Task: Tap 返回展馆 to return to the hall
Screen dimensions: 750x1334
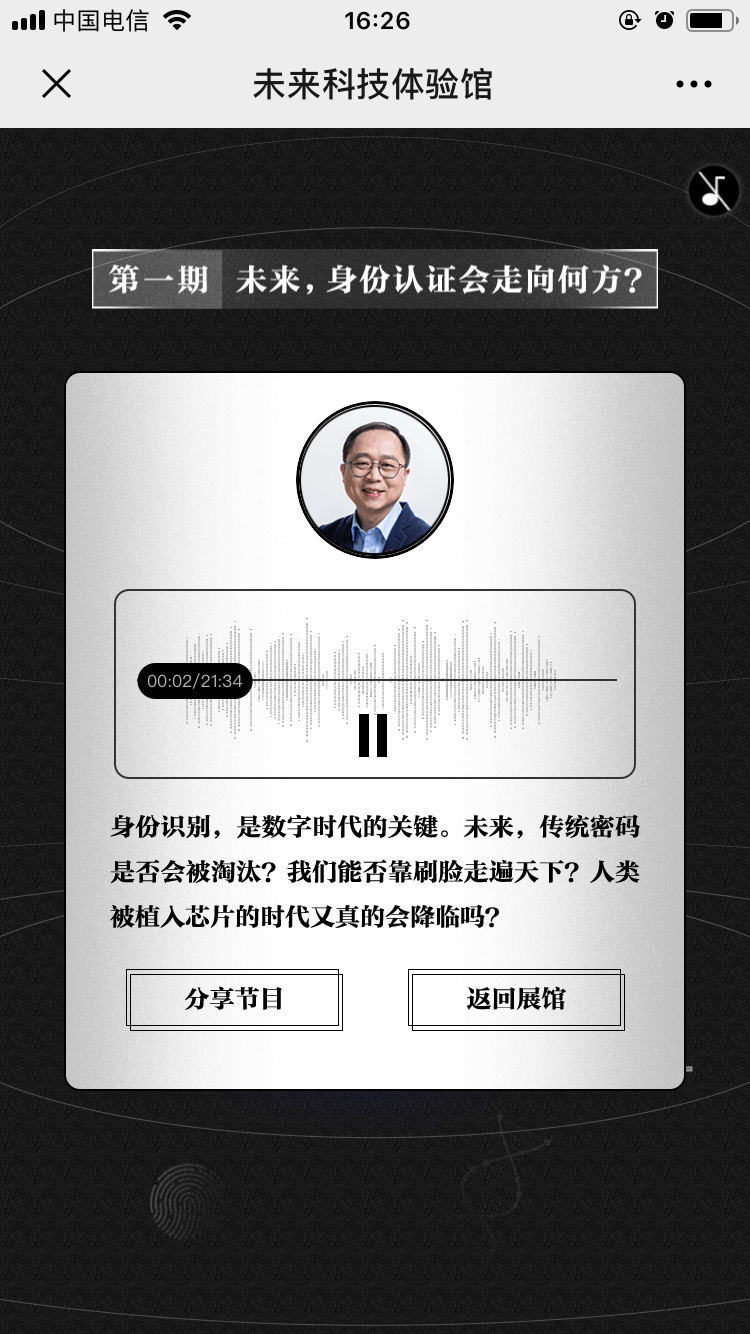Action: [516, 998]
